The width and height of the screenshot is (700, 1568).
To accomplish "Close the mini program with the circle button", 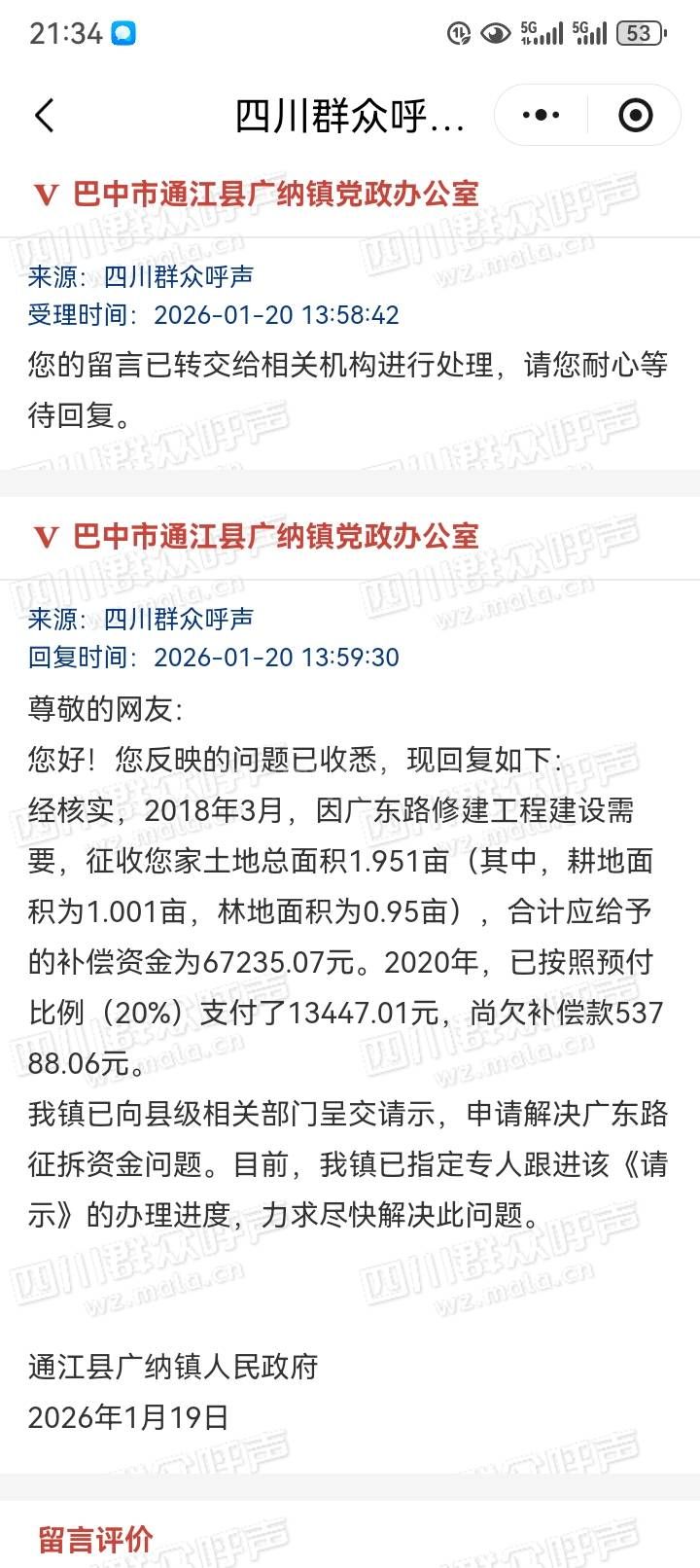I will point(636,116).
